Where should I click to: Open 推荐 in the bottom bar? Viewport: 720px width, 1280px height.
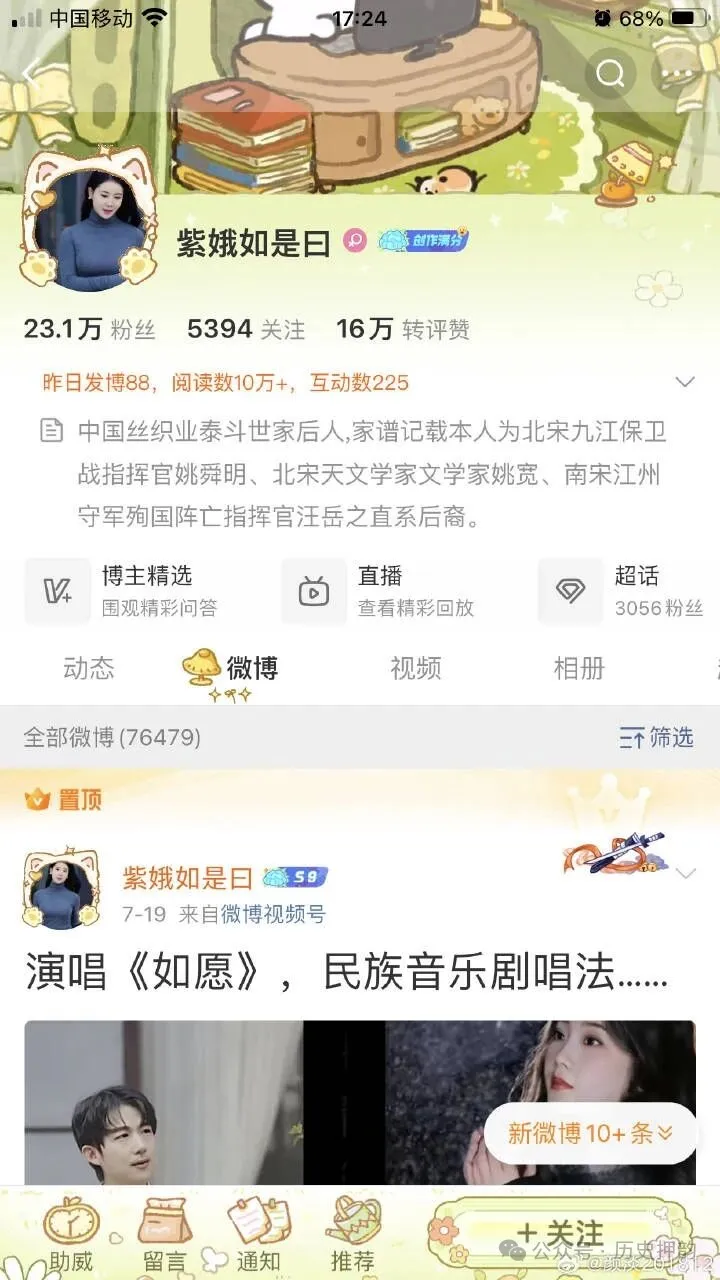(353, 1236)
